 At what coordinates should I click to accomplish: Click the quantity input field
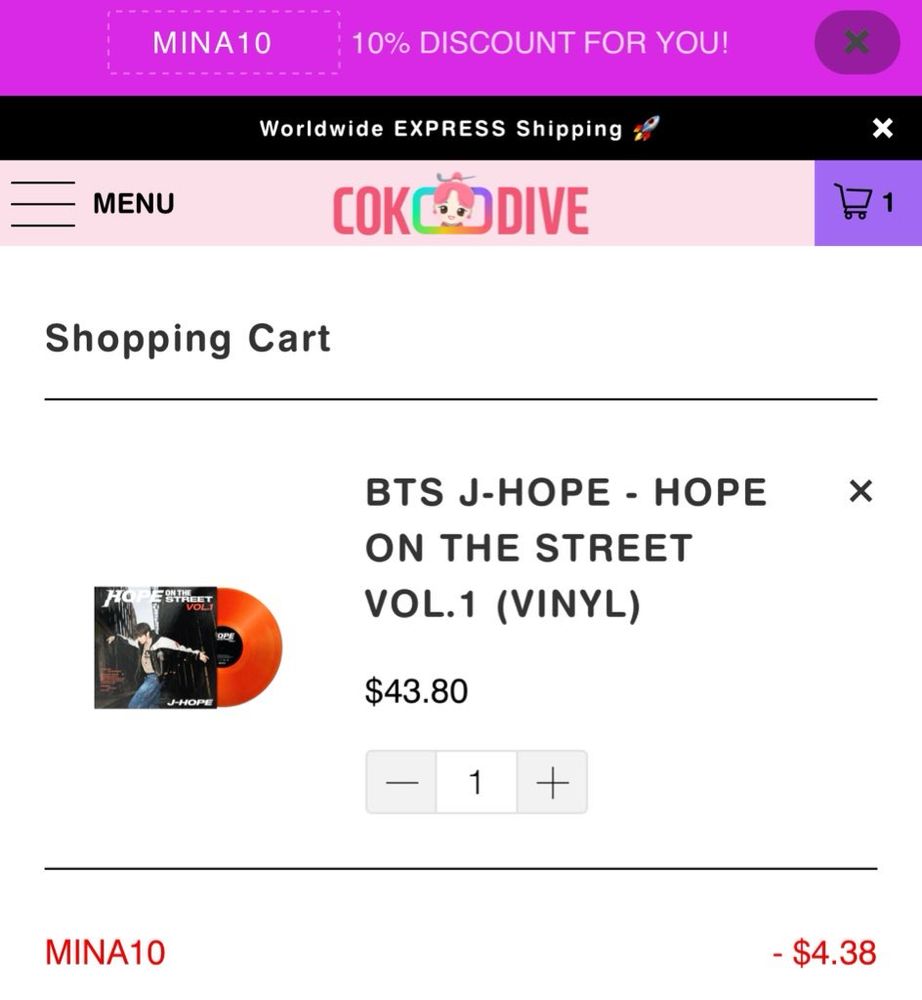477,782
